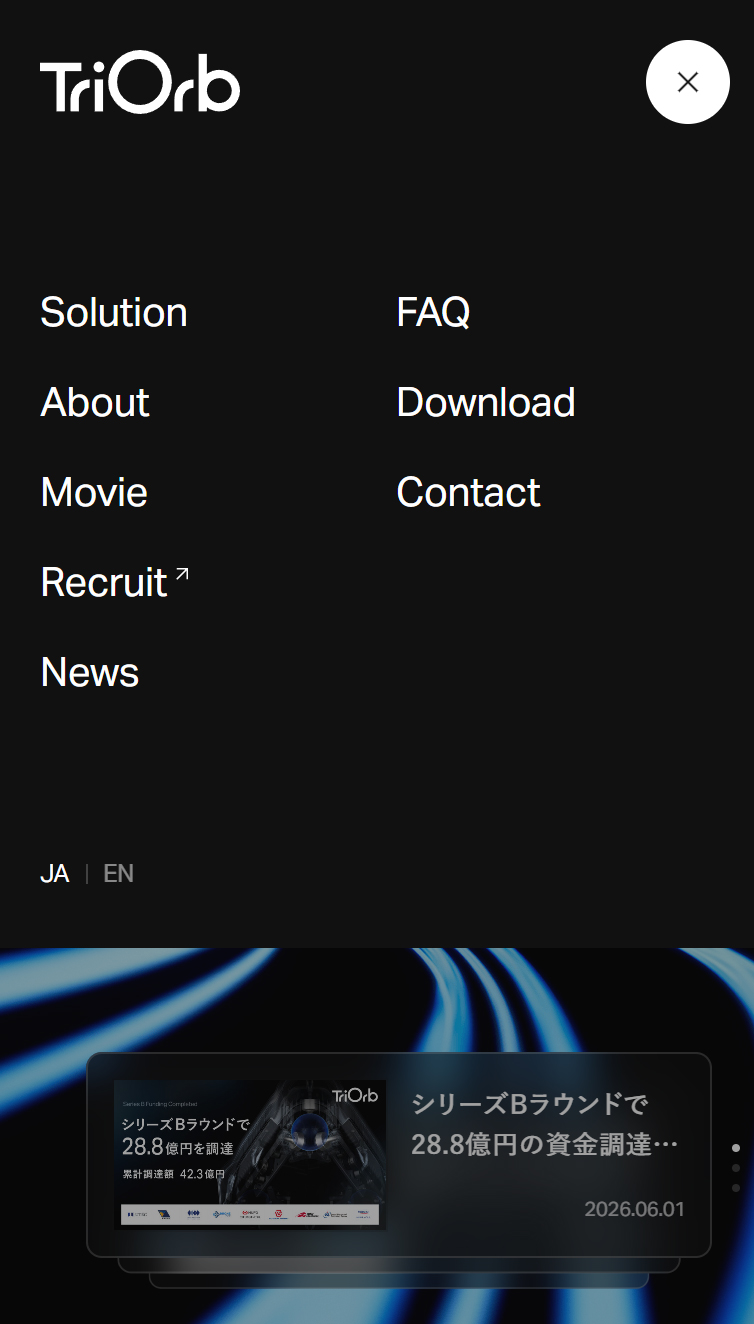The width and height of the screenshot is (754, 1324).
Task: Select the second news carousel dot
Action: [736, 1168]
